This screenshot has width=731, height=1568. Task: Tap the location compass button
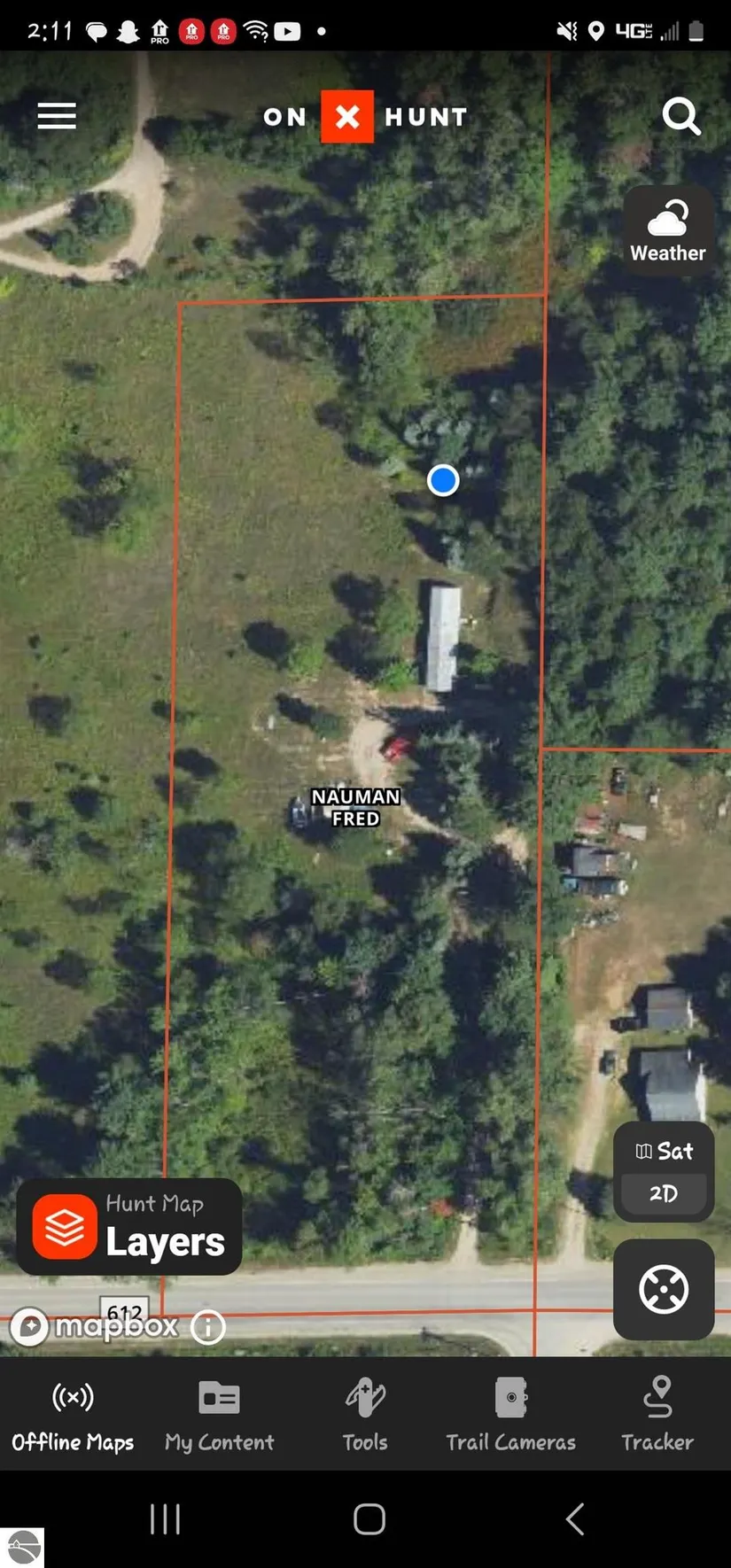[x=664, y=1289]
